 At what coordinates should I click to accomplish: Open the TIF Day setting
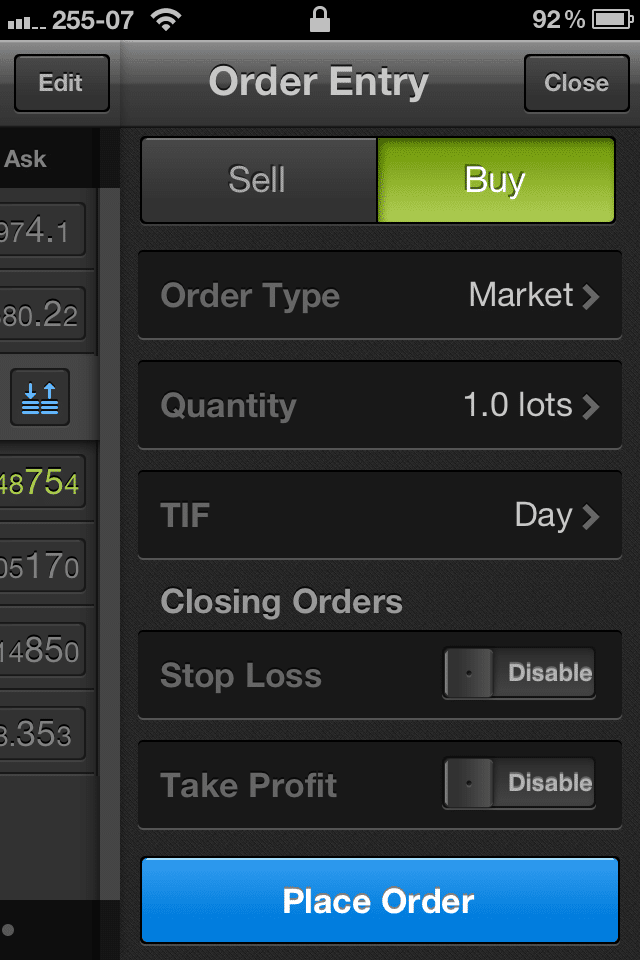pos(379,516)
